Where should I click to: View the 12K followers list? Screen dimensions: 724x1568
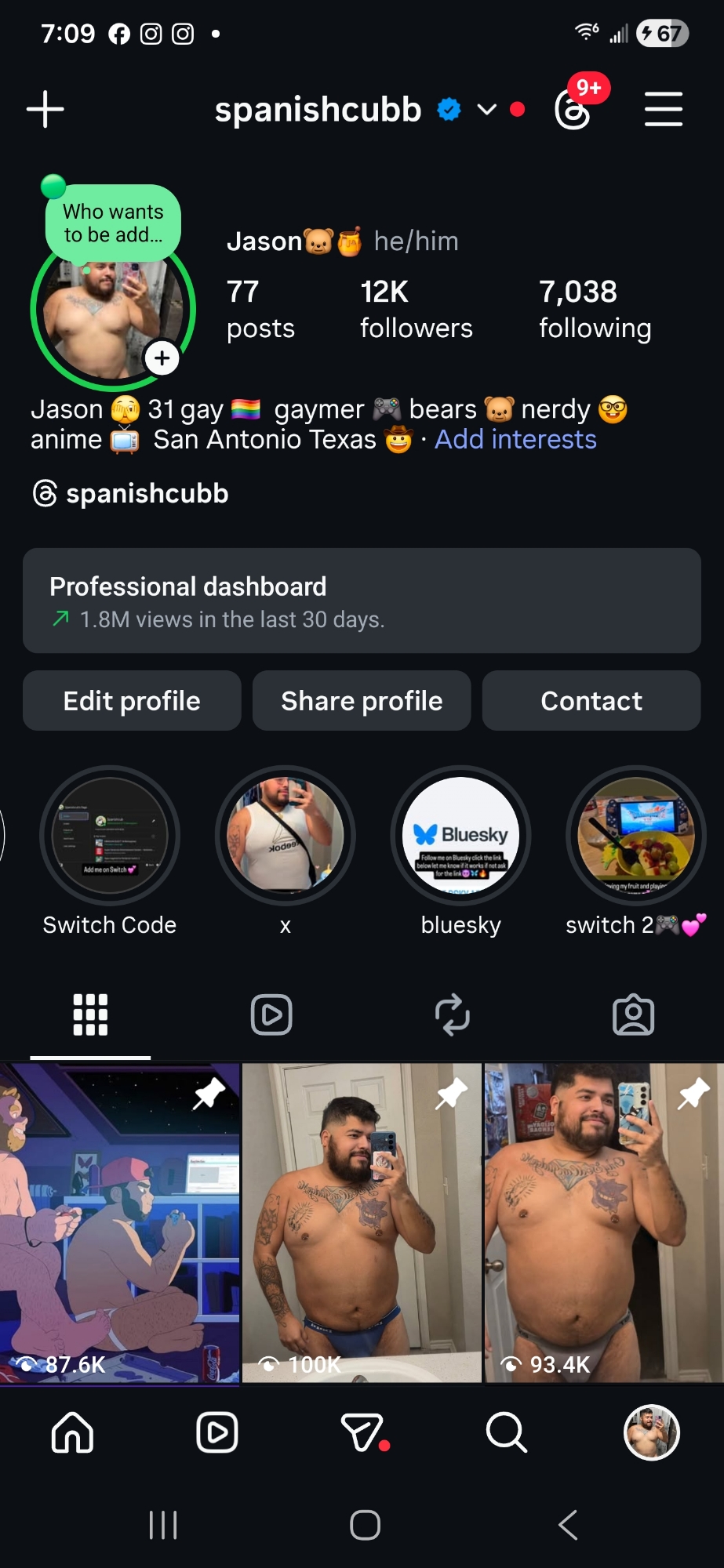click(x=416, y=309)
